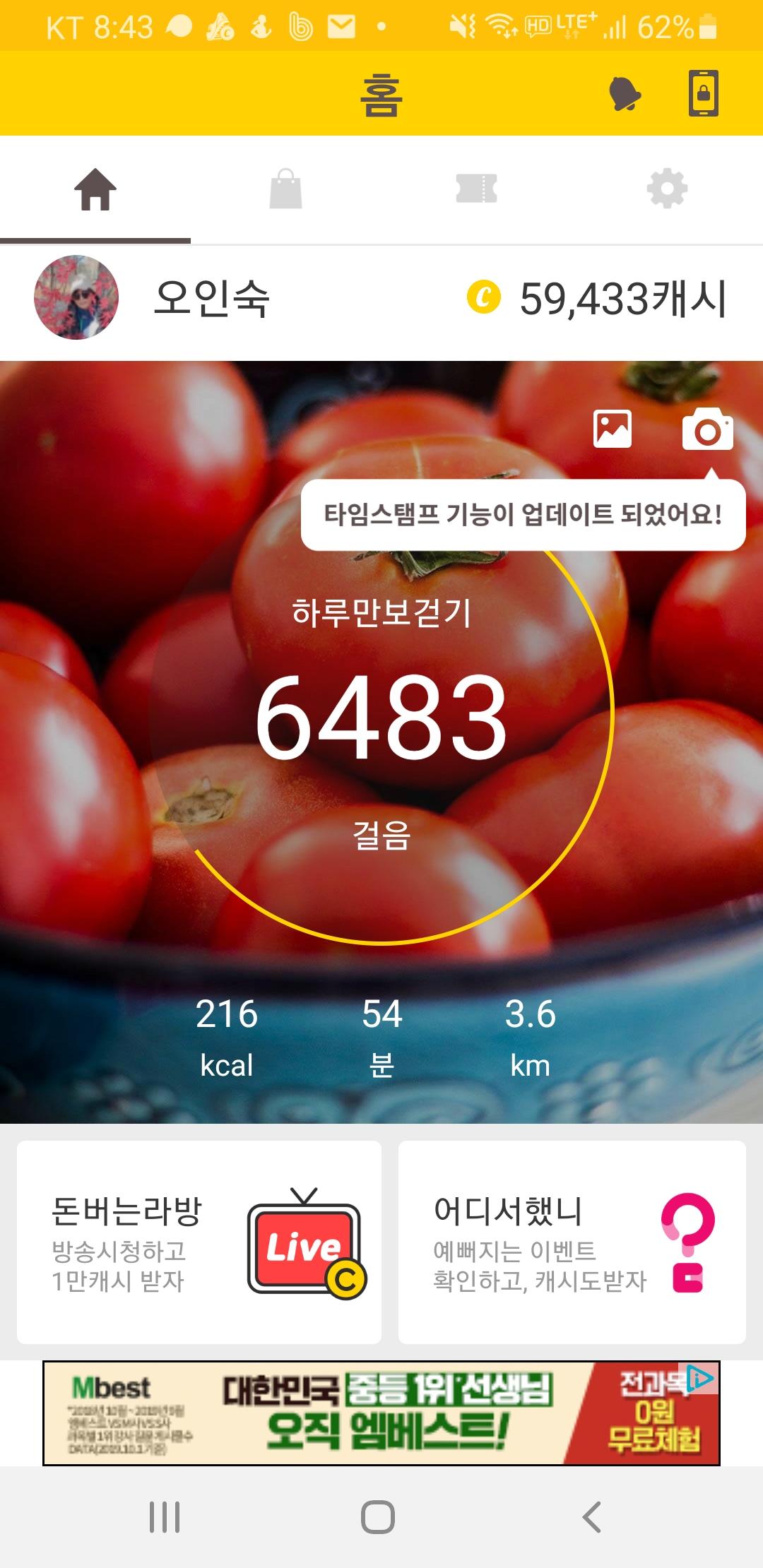763x1568 pixels.
Task: Show recent apps from navigation bar
Action: [165, 1516]
